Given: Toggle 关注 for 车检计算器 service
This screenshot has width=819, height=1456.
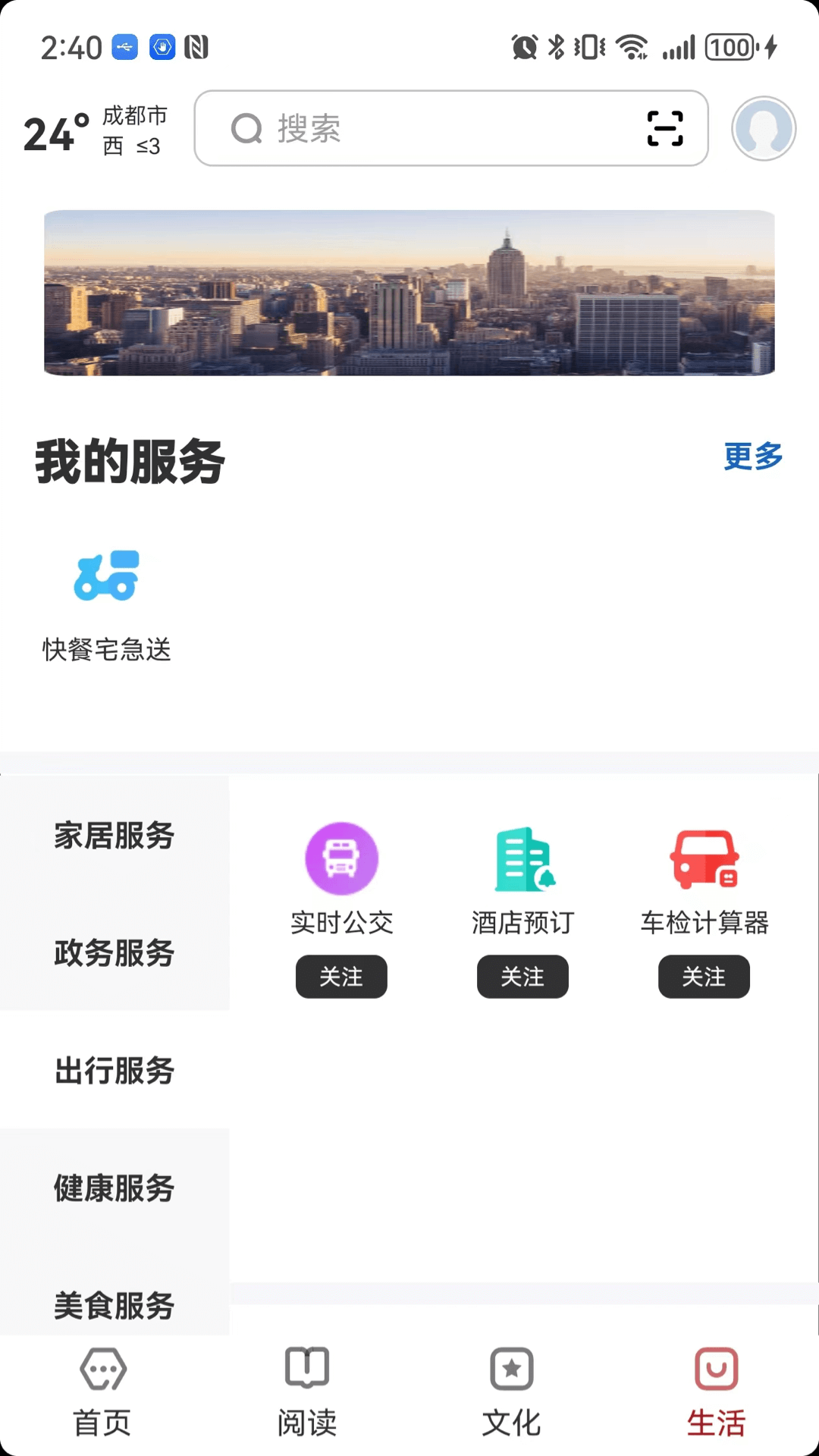Looking at the screenshot, I should click(x=704, y=977).
